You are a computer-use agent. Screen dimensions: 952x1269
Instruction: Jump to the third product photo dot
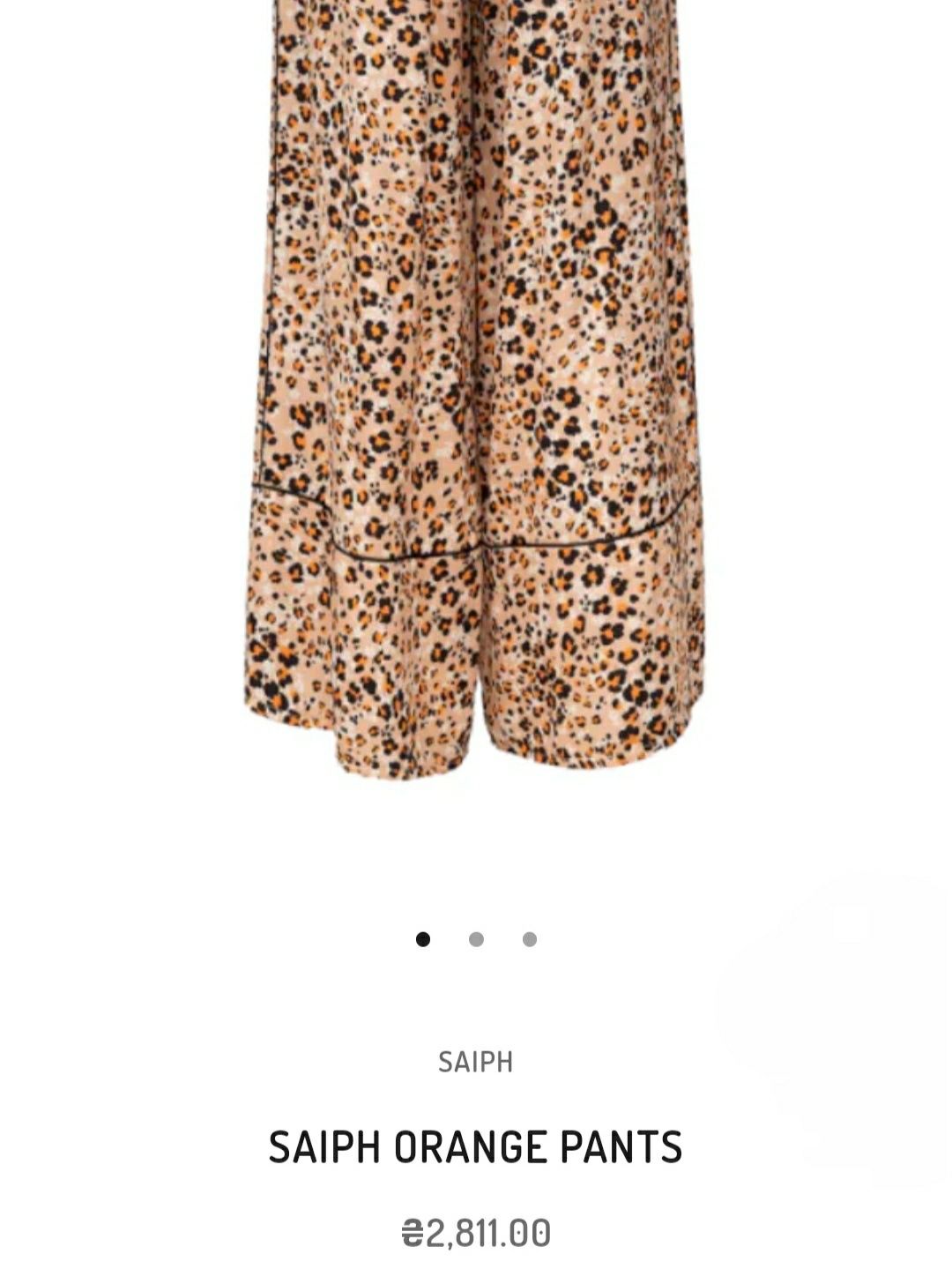pyautogui.click(x=530, y=939)
